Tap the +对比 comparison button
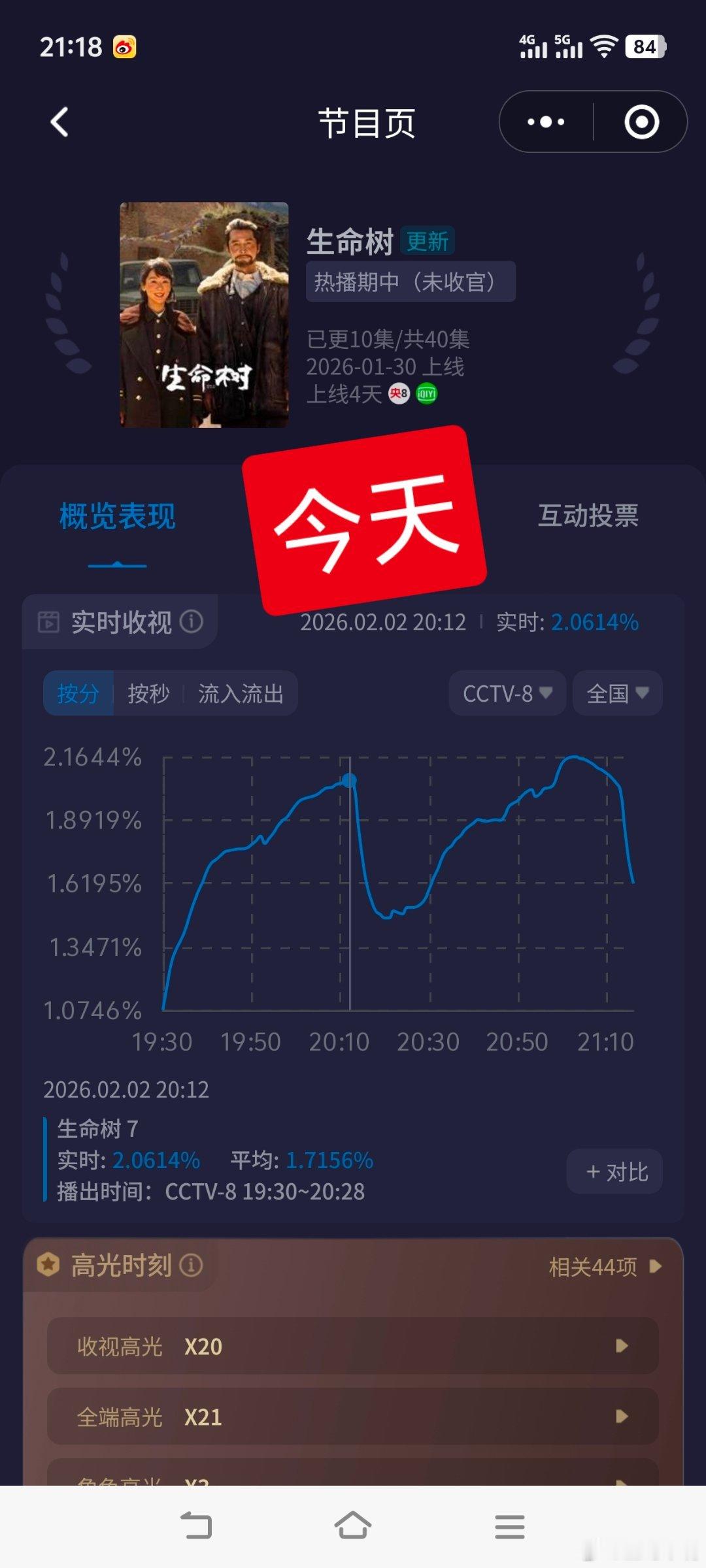 point(613,1171)
